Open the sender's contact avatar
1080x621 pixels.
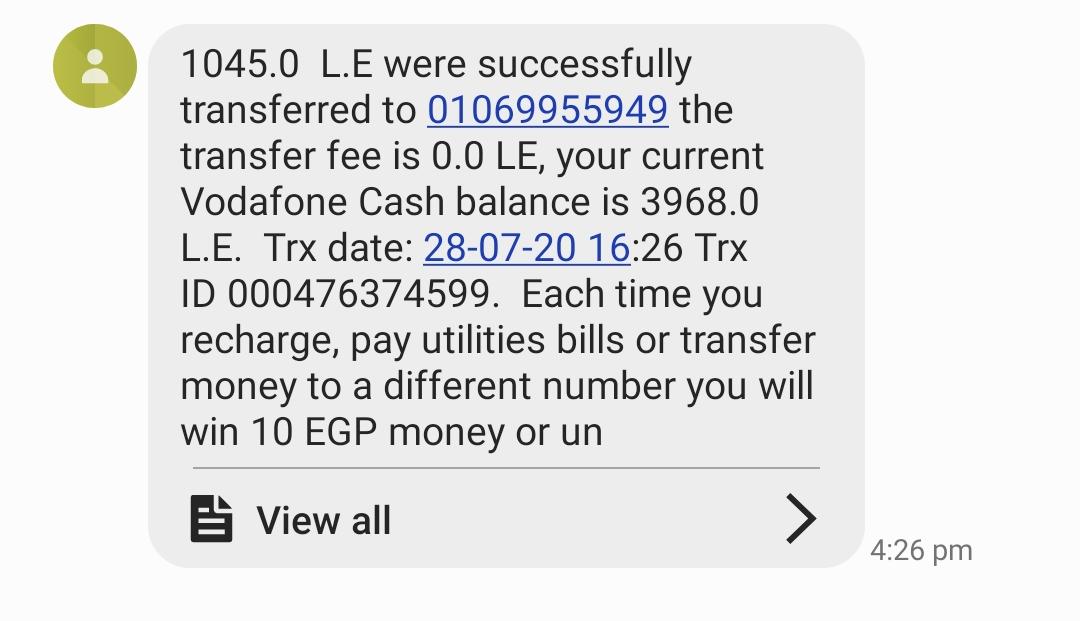click(95, 66)
